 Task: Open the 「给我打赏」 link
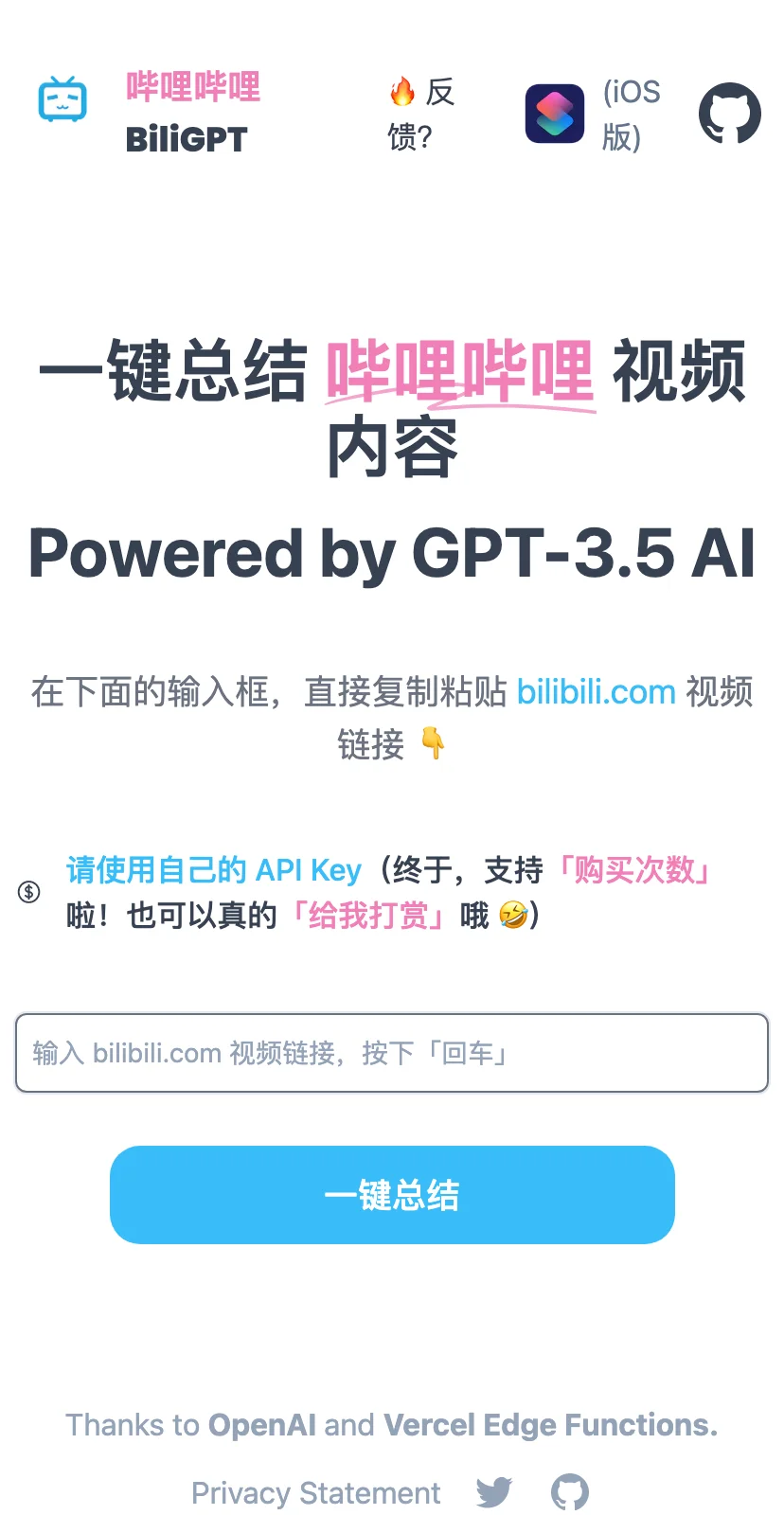point(369,916)
